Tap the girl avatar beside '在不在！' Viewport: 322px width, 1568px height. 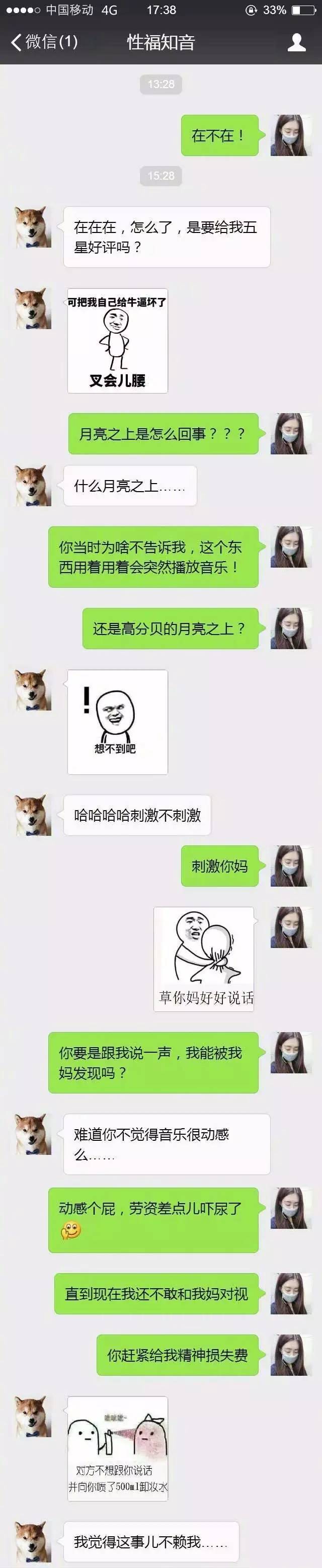pos(288,135)
